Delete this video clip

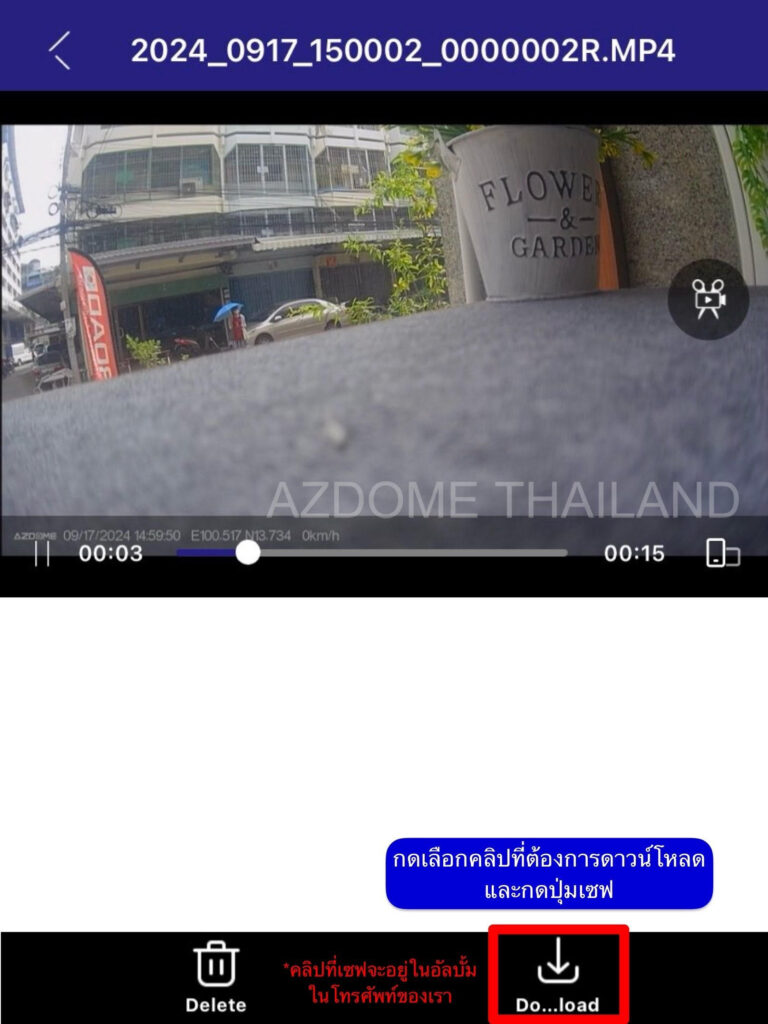tap(215, 975)
